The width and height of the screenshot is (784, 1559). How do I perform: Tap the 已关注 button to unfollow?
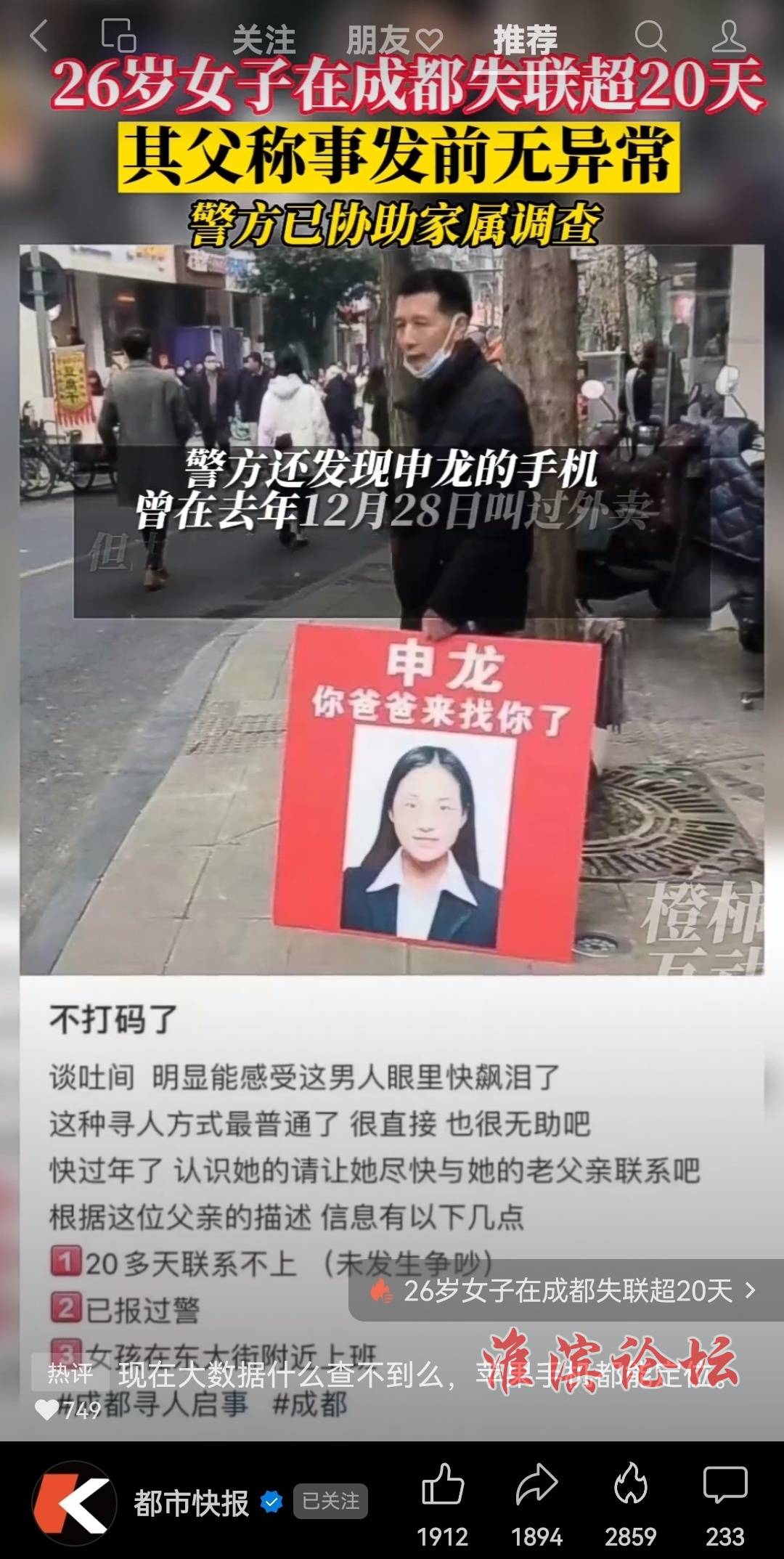tap(330, 1501)
